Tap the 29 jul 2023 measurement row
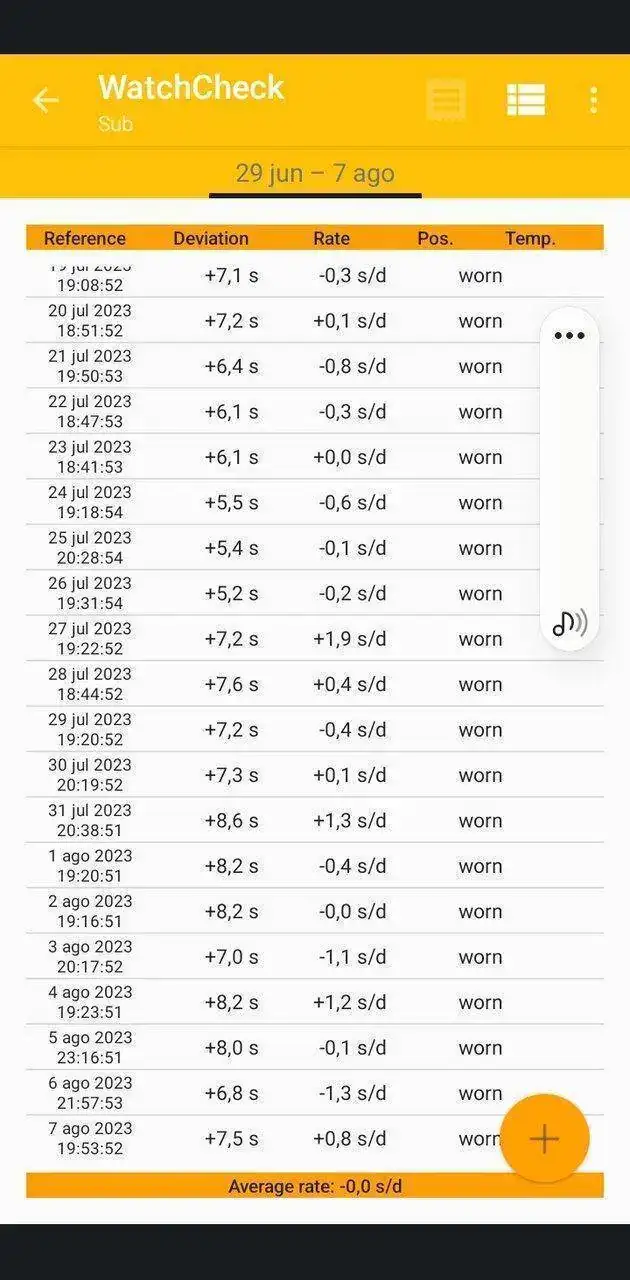This screenshot has height=1280, width=630. [x=300, y=730]
